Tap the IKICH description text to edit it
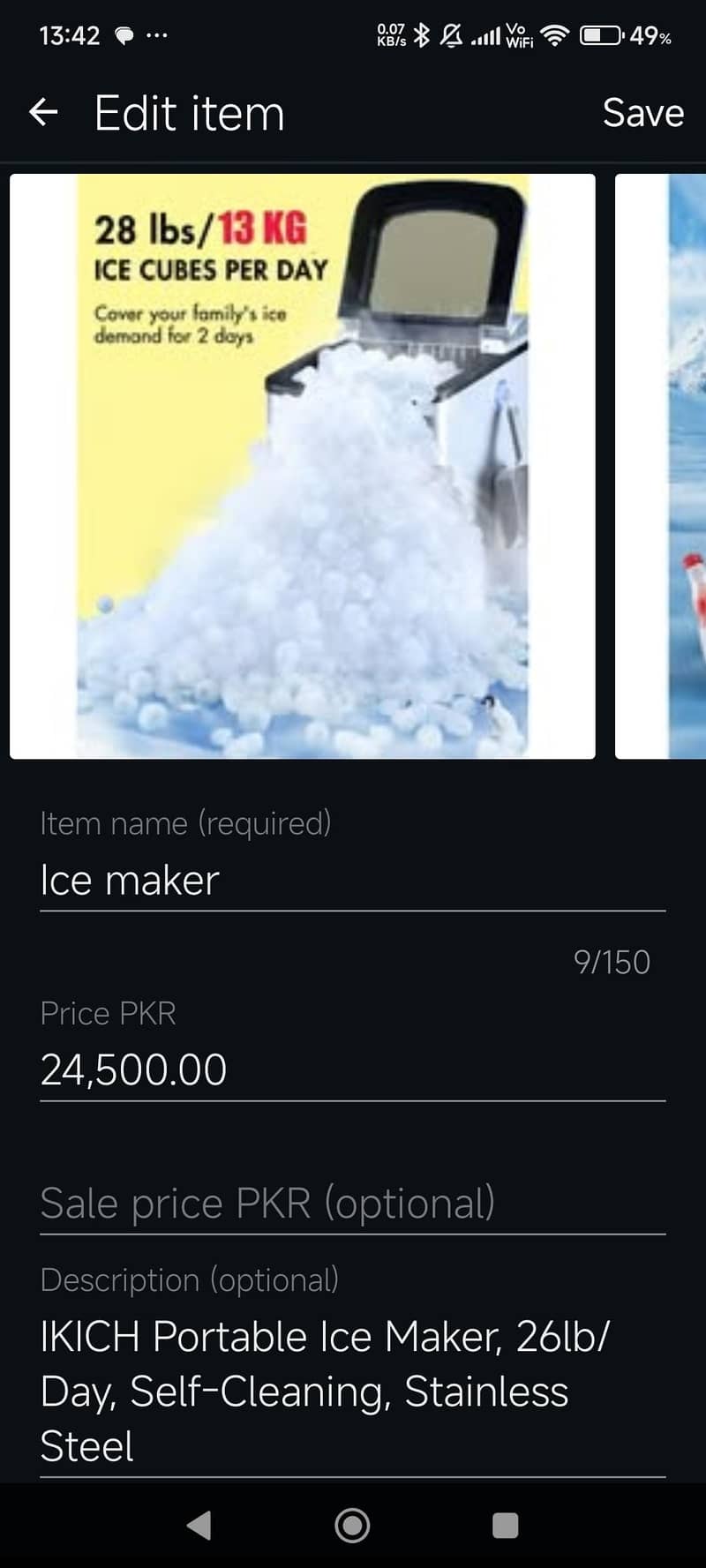The image size is (706, 1568). [304, 1392]
